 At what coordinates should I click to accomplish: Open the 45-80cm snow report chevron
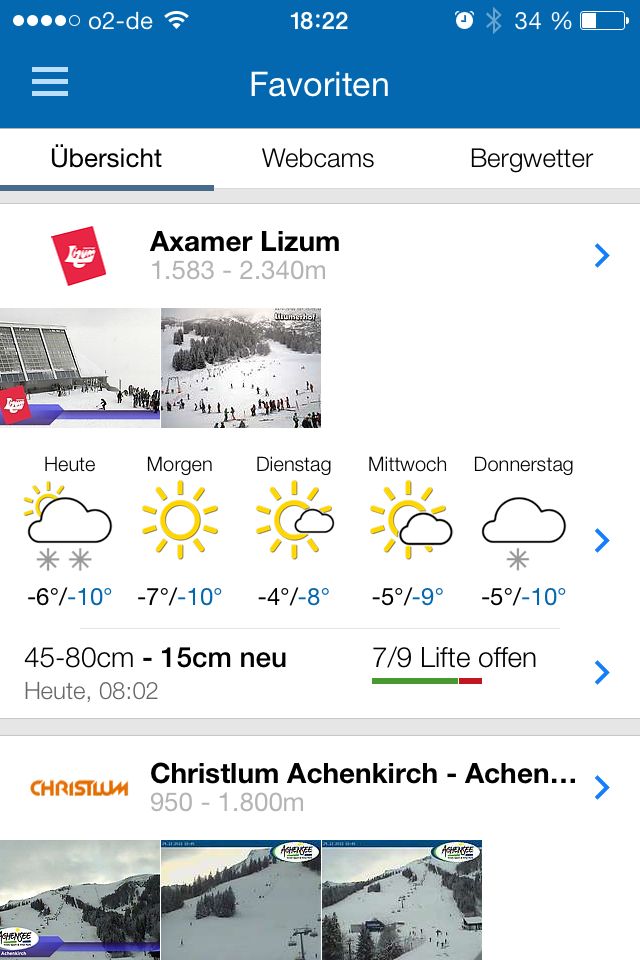click(x=601, y=672)
